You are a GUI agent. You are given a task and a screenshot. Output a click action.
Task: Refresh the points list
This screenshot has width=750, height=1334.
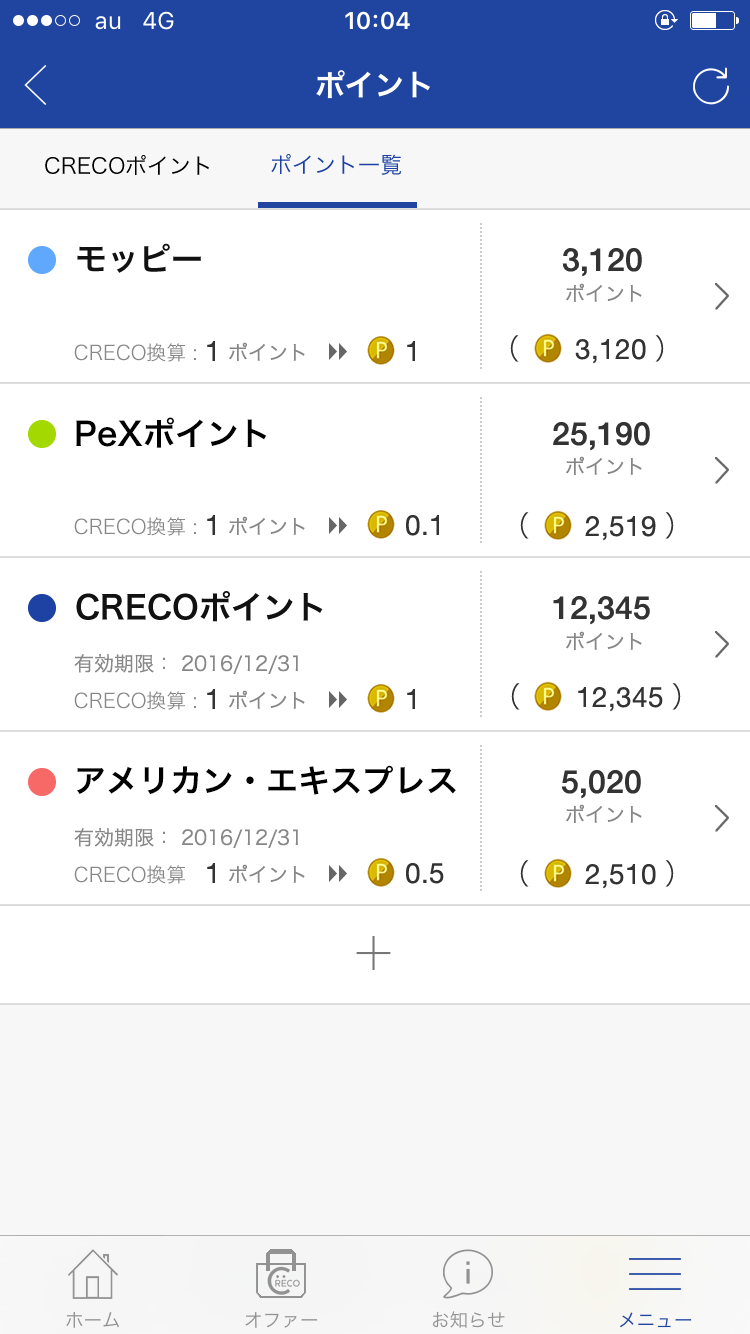(711, 85)
